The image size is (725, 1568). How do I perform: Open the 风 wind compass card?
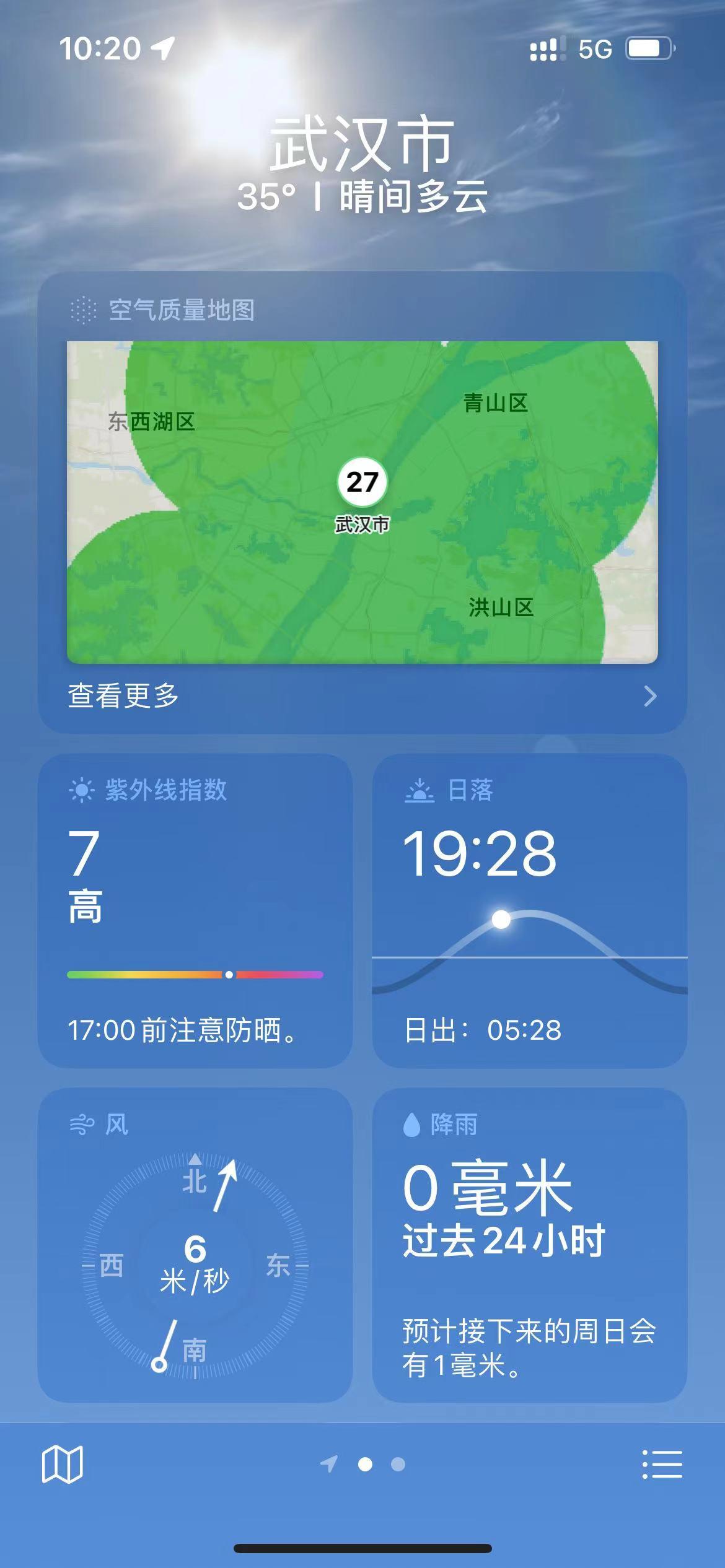[195, 1245]
